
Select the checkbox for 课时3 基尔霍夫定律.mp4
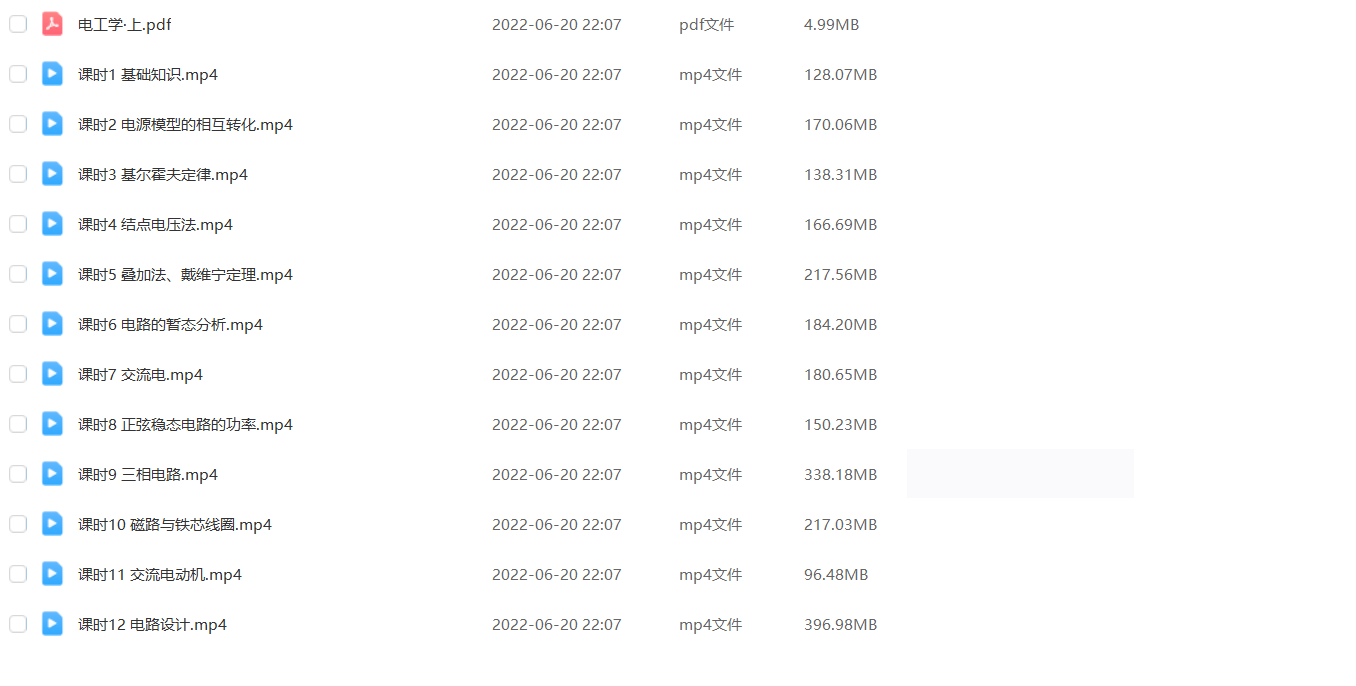point(18,174)
